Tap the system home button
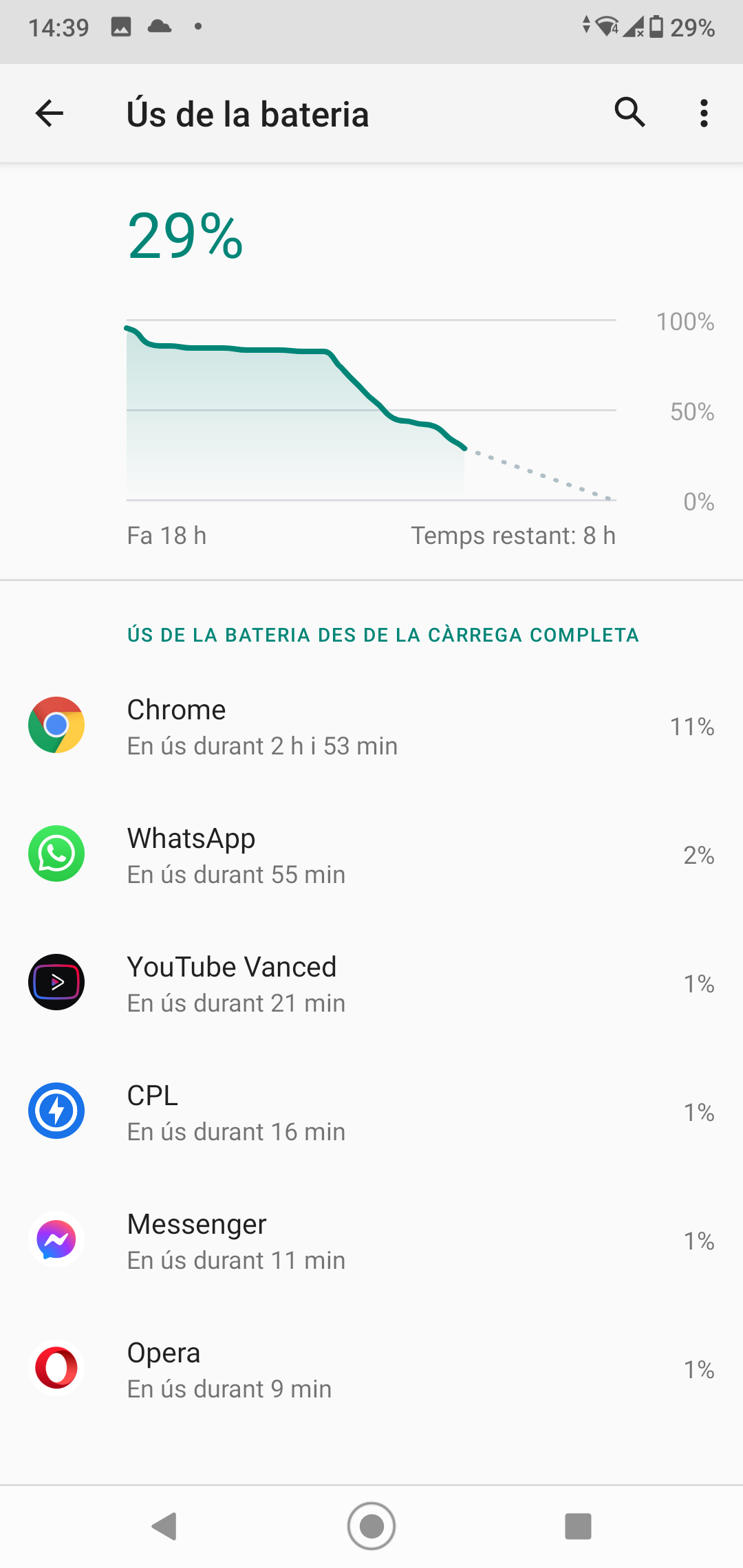 click(x=371, y=1526)
